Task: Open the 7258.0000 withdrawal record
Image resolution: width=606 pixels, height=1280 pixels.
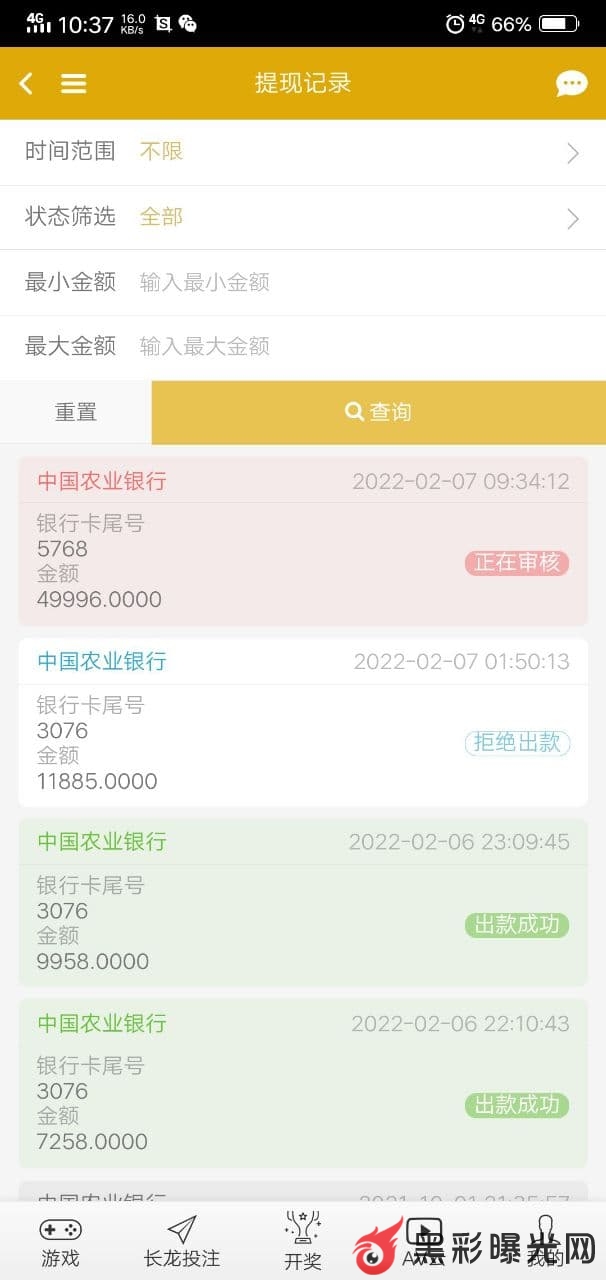Action: click(x=303, y=1083)
